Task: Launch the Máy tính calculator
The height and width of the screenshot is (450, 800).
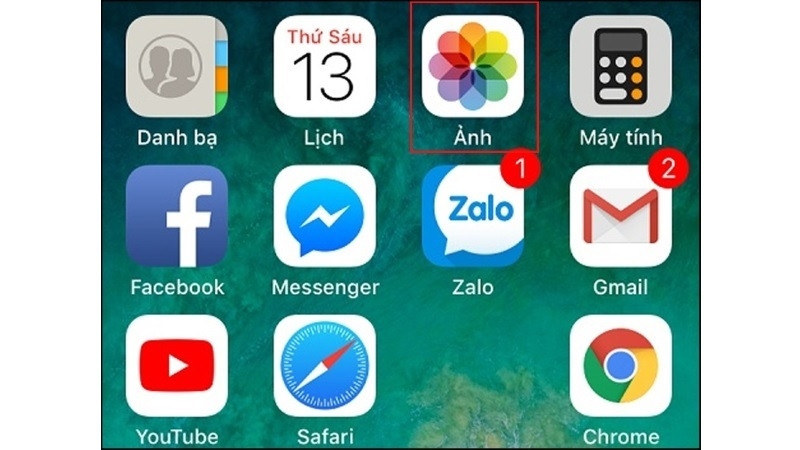Action: pyautogui.click(x=620, y=66)
